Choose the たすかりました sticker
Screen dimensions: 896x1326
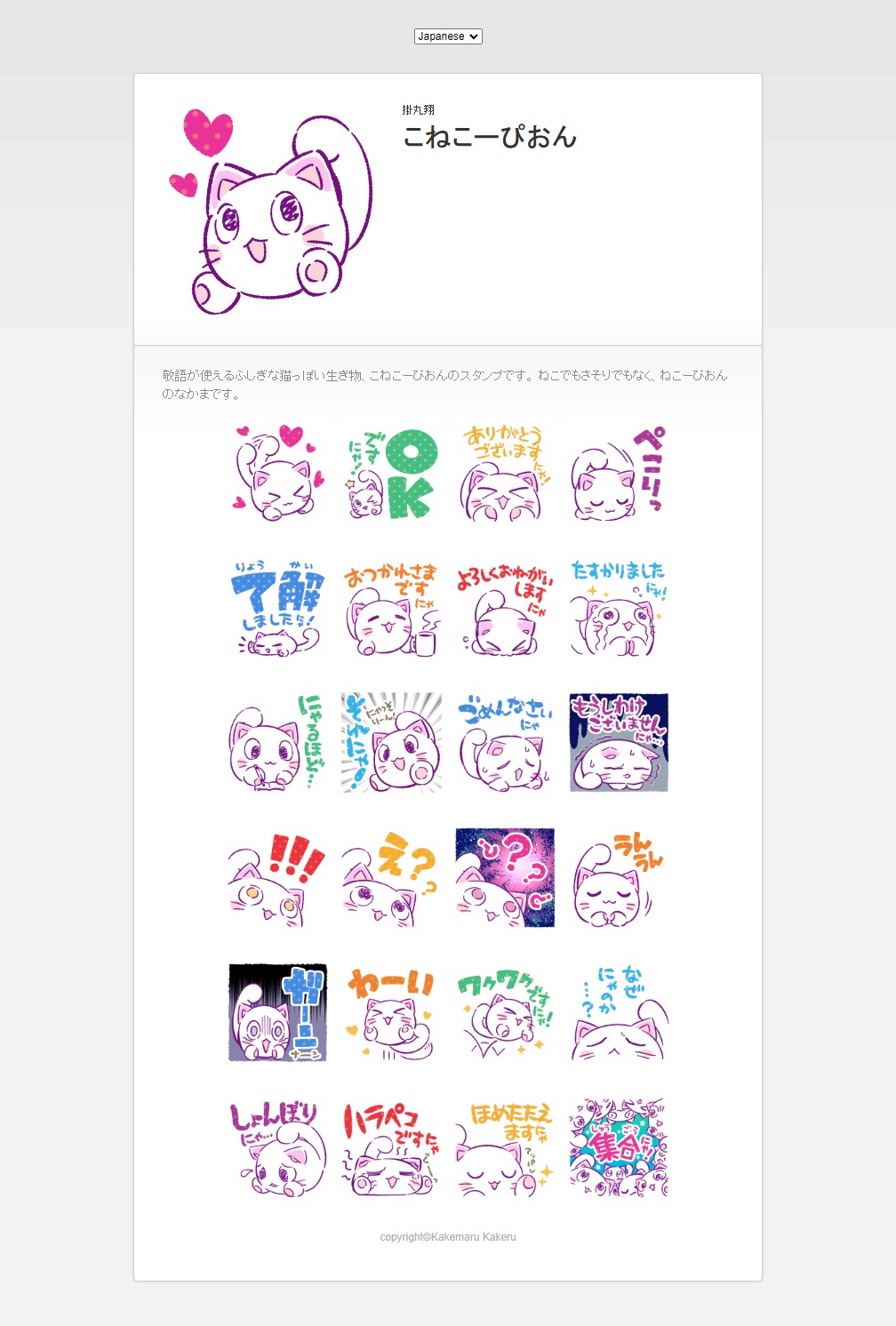click(x=619, y=609)
